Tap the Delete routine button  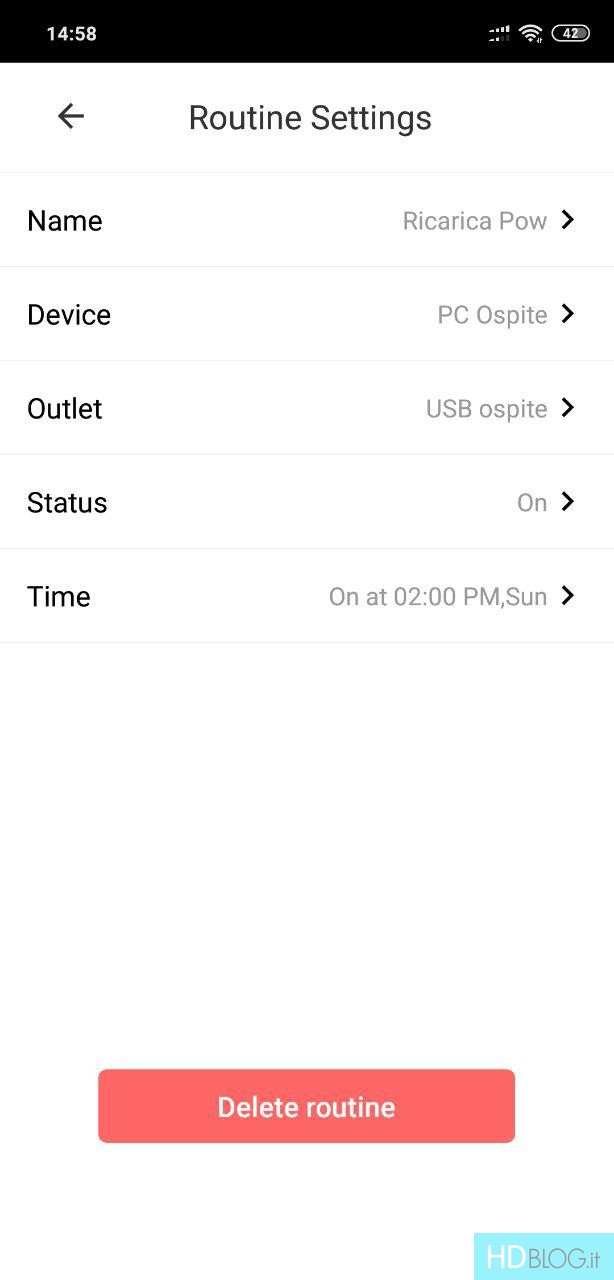coord(306,1106)
